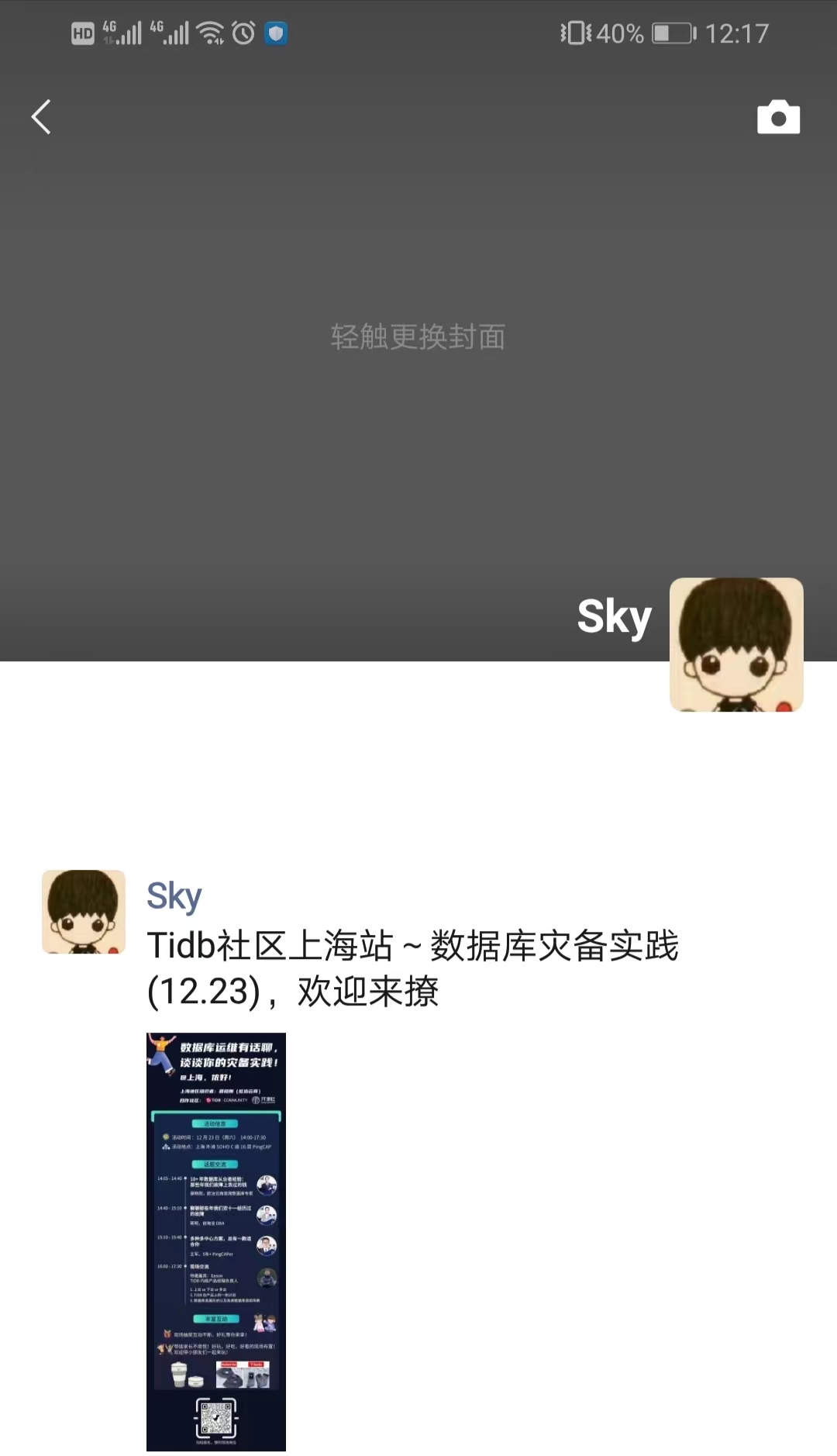Go back to the previous screen
Image resolution: width=837 pixels, height=1456 pixels.
pyautogui.click(x=41, y=117)
